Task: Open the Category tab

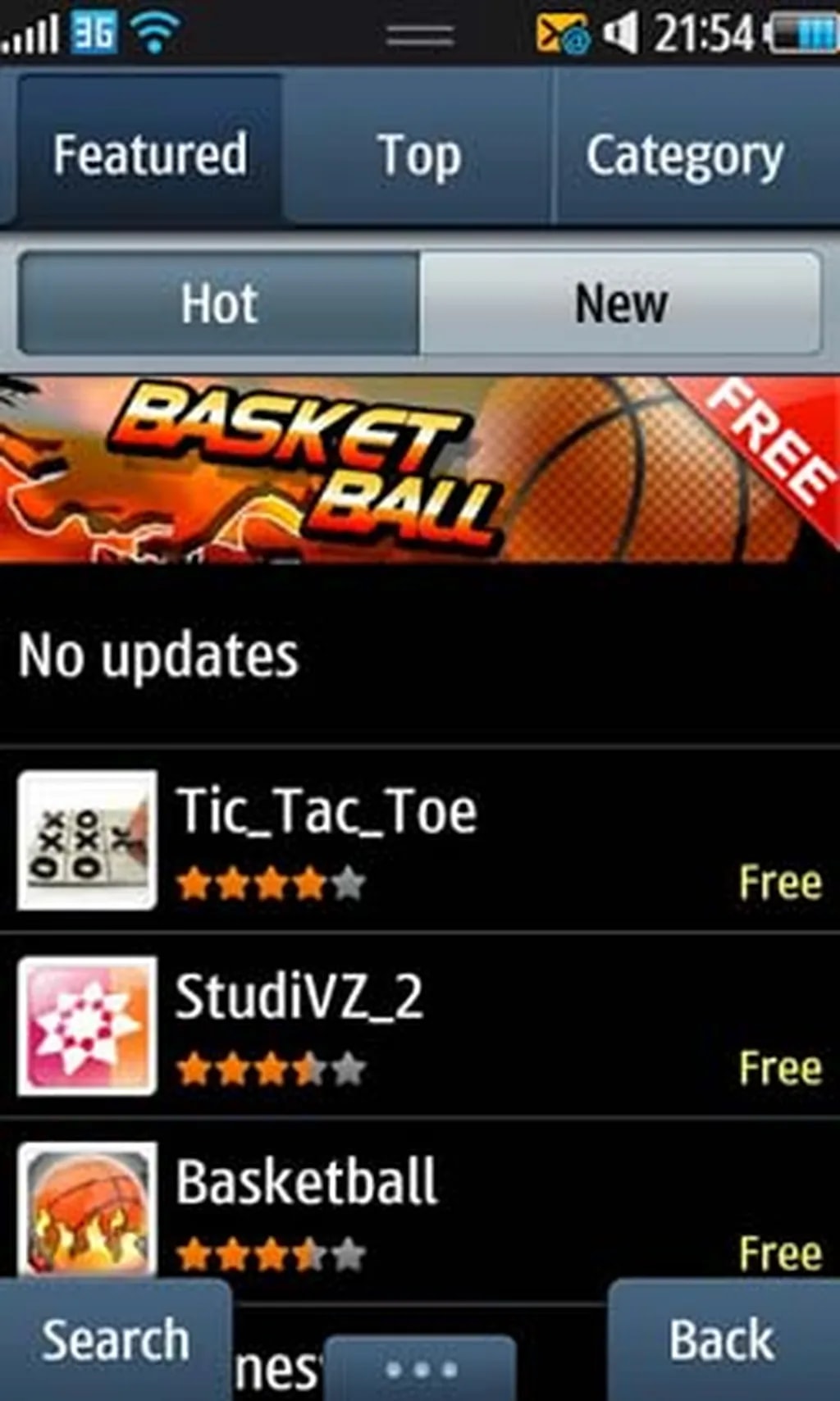Action: [x=685, y=153]
